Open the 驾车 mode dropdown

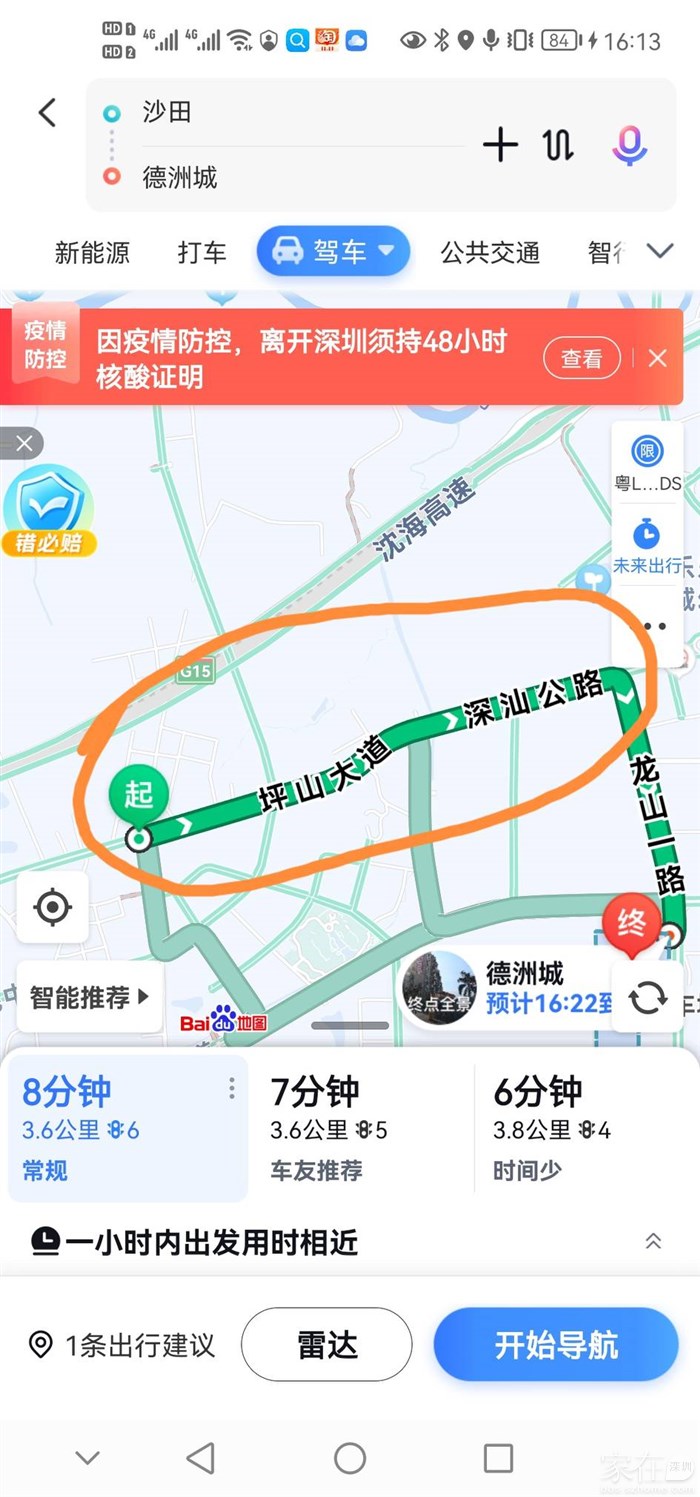point(334,251)
